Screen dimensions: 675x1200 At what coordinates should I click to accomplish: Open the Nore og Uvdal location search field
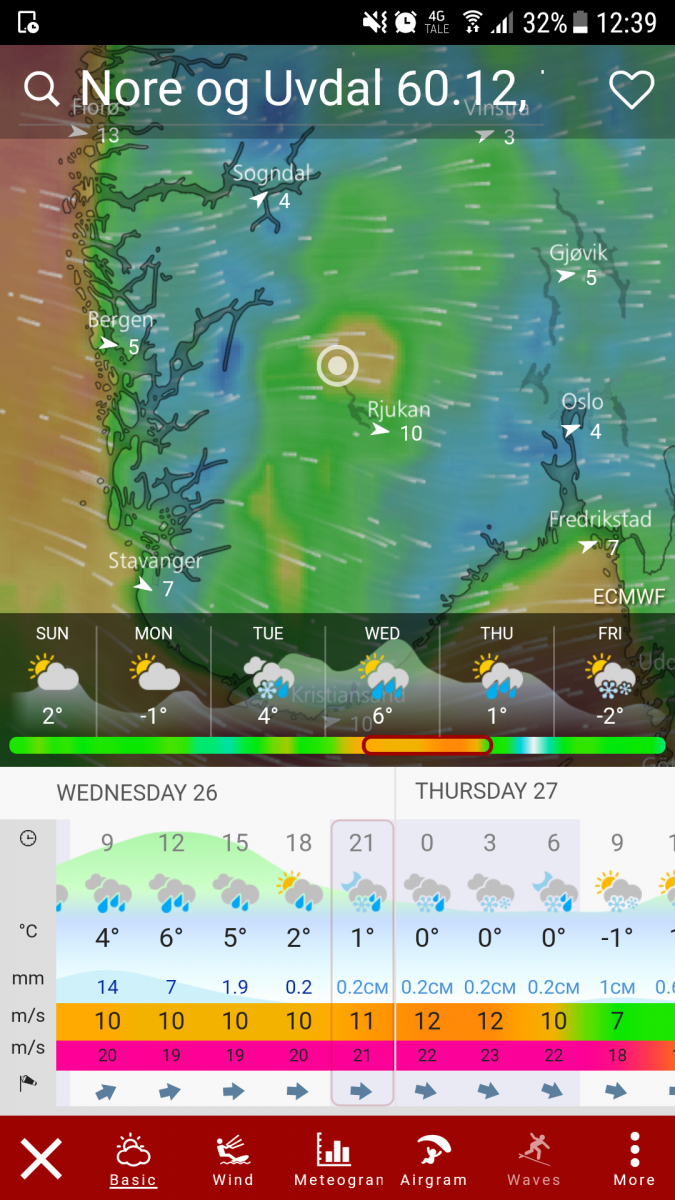pos(305,90)
